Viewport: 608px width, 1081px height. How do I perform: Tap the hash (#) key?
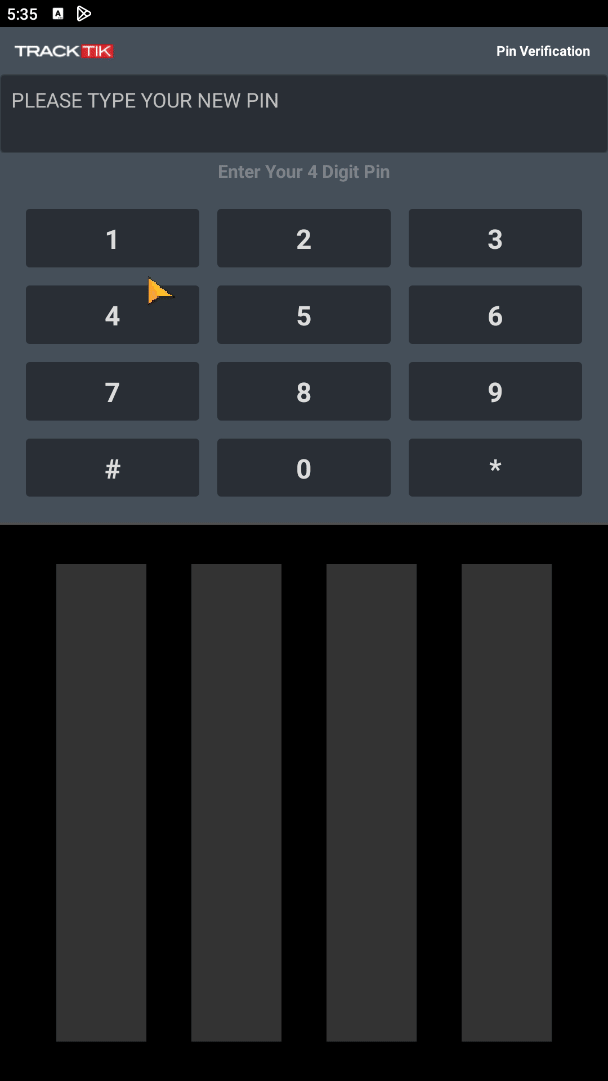point(112,468)
